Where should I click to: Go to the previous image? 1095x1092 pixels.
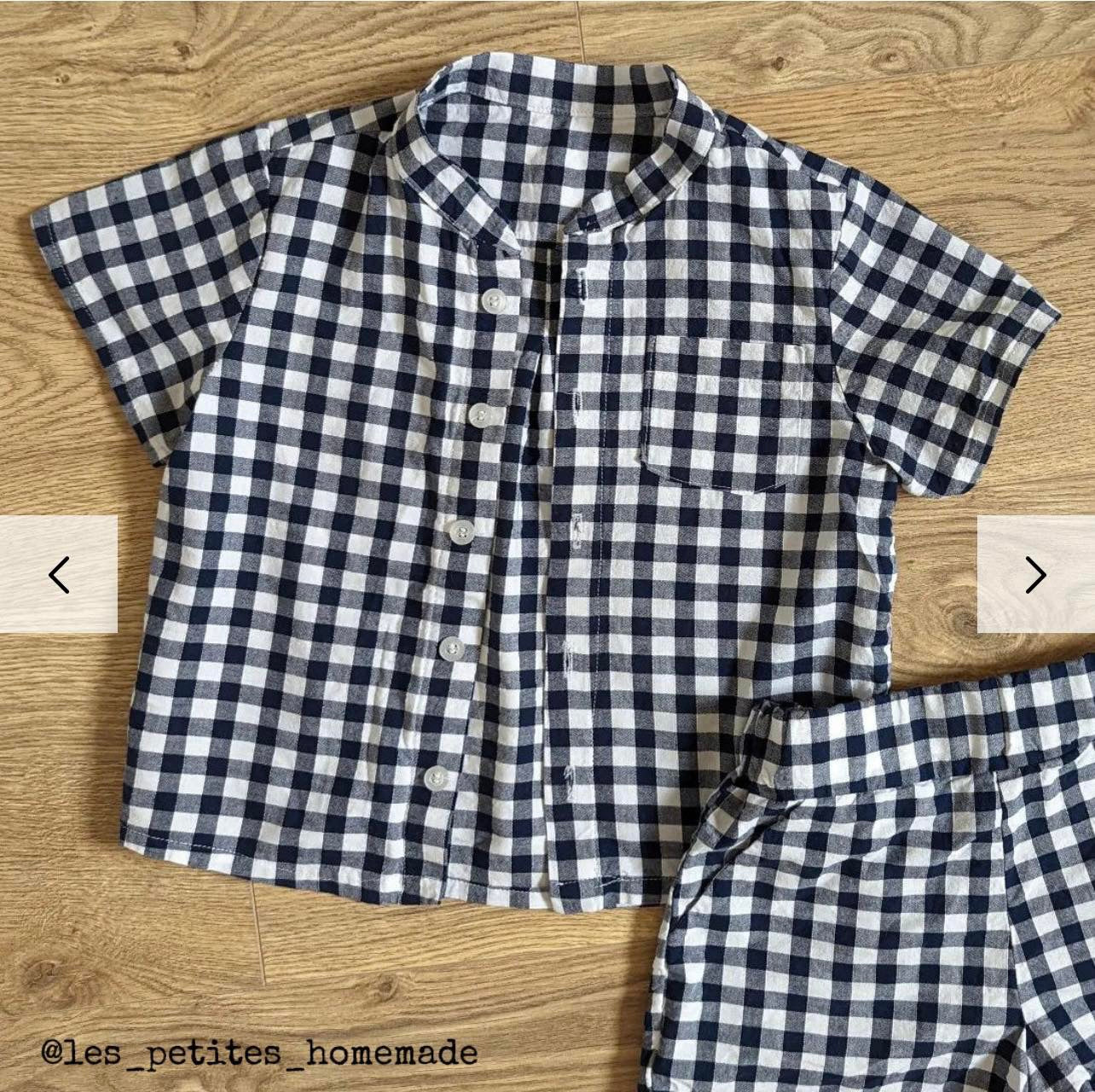coord(58,574)
